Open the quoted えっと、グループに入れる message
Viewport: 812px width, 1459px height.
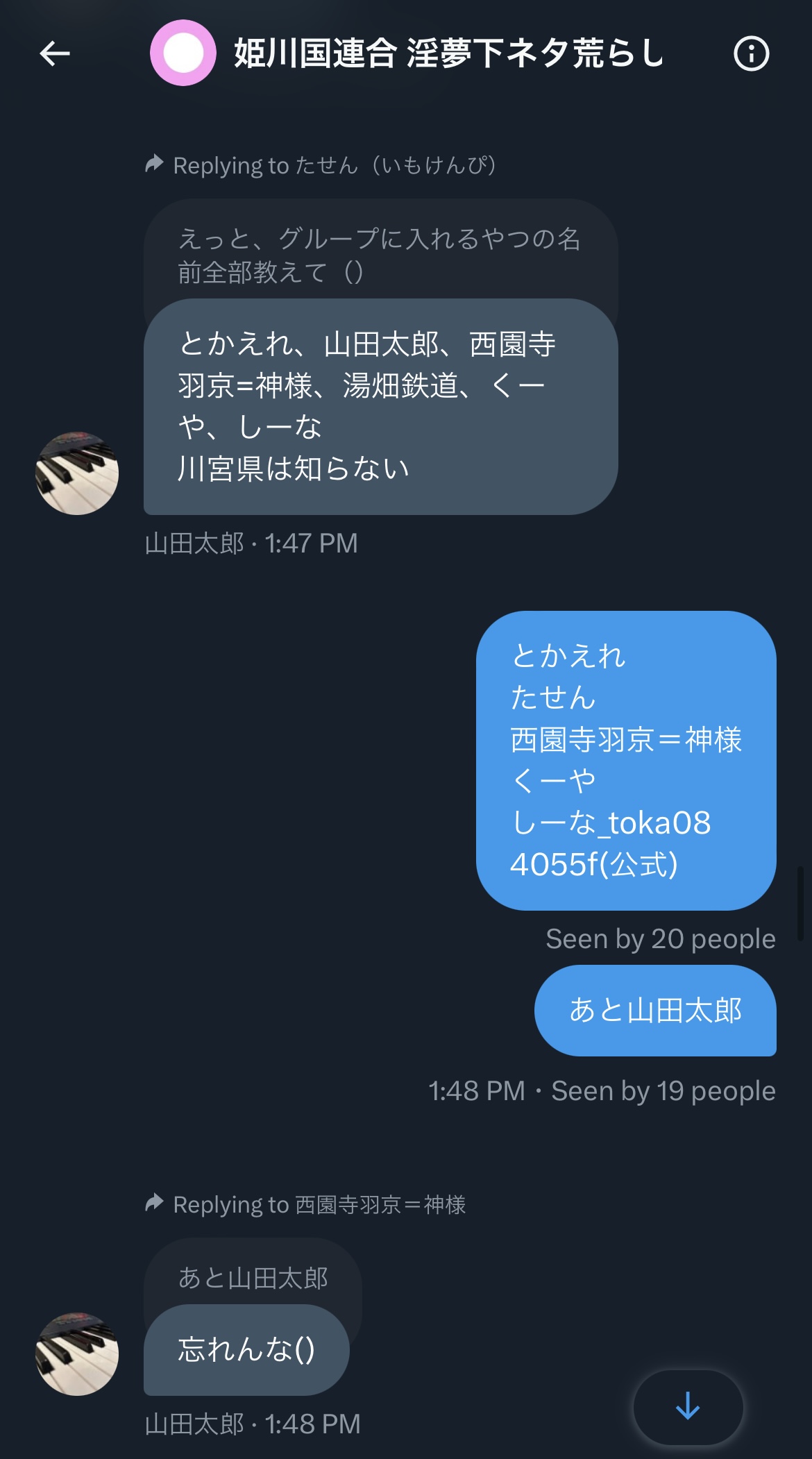click(x=380, y=254)
